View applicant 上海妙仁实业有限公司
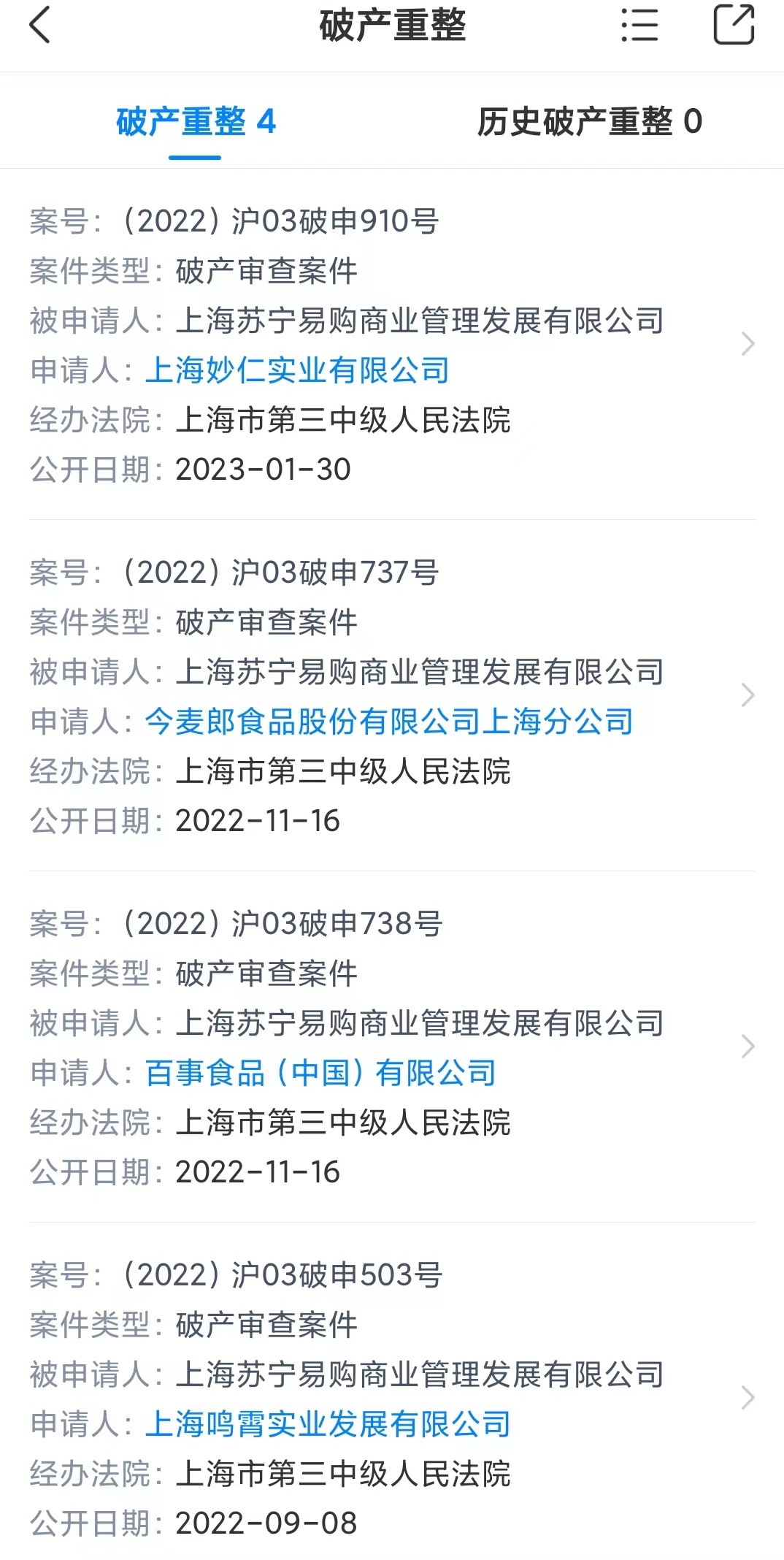 coord(297,370)
